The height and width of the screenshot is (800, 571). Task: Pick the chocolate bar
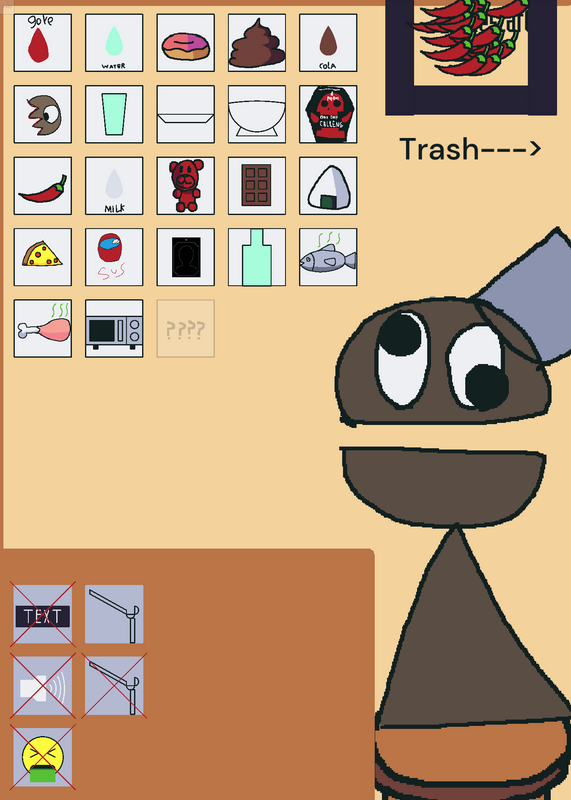pyautogui.click(x=257, y=186)
